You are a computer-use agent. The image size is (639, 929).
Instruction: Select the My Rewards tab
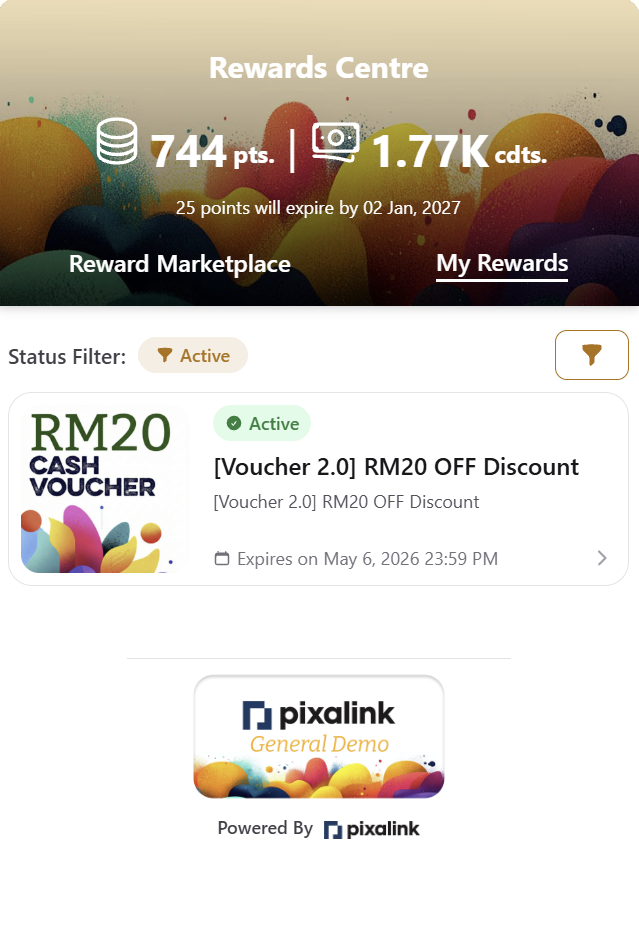[502, 263]
